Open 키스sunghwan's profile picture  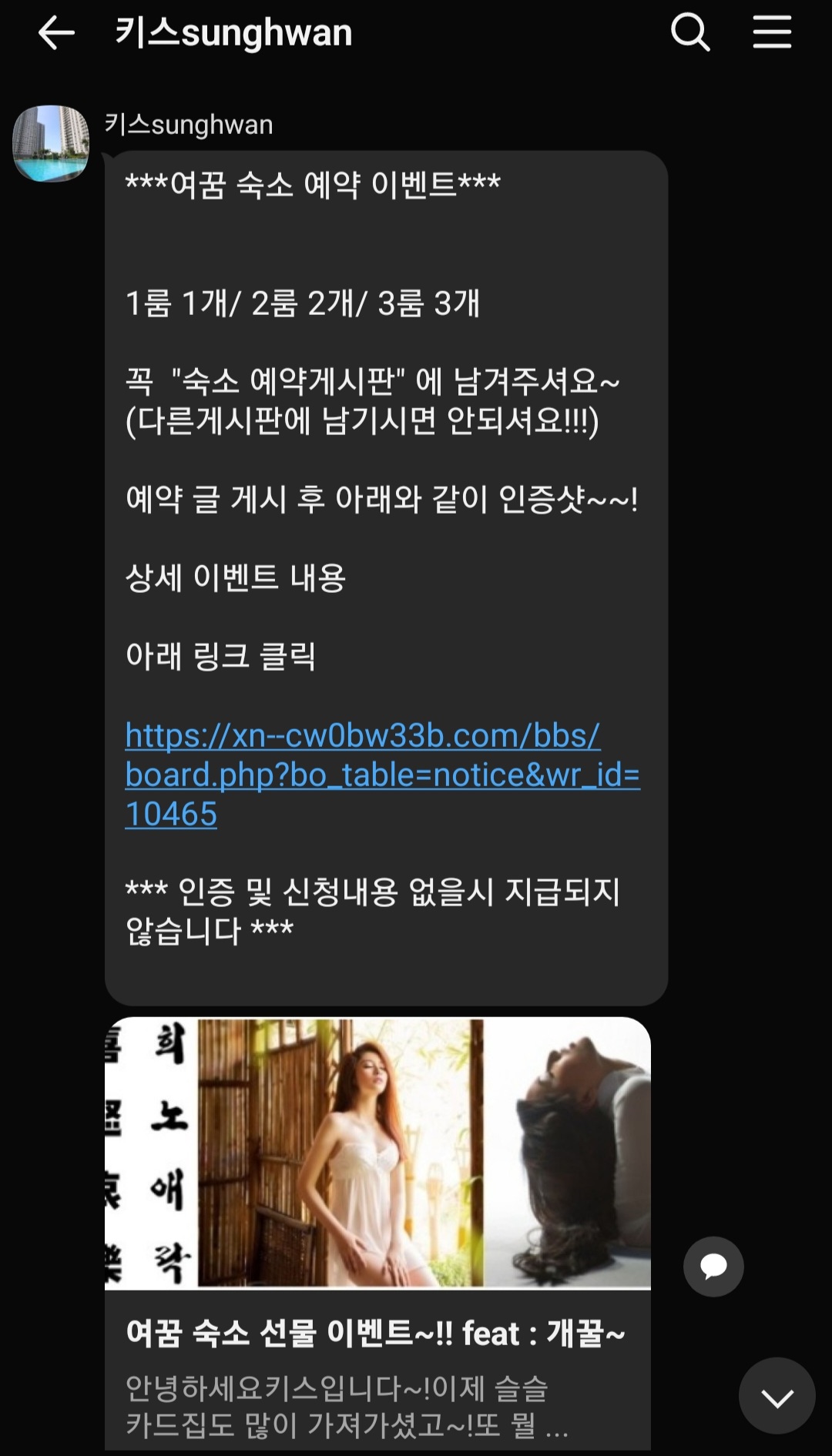(51, 144)
